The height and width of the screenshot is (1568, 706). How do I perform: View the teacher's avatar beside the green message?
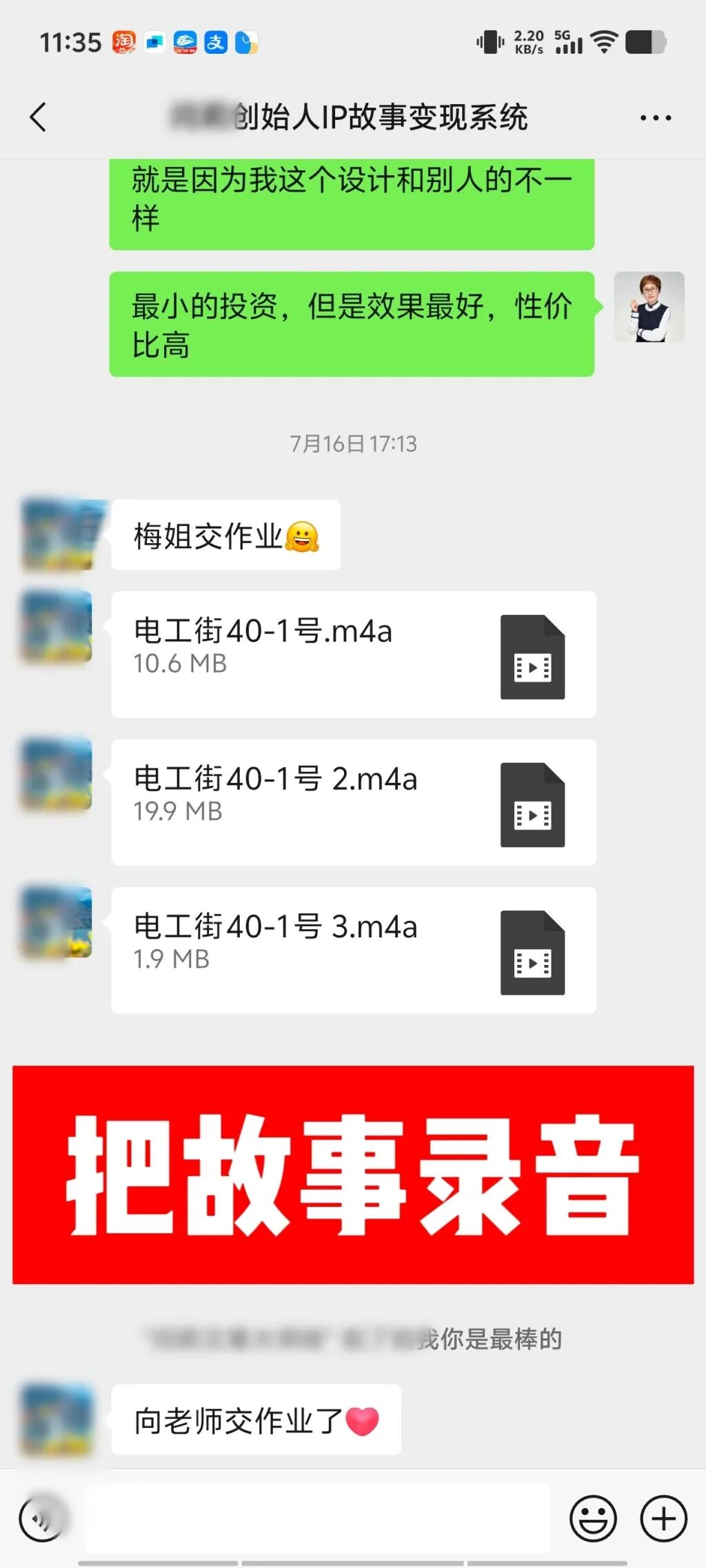(649, 307)
